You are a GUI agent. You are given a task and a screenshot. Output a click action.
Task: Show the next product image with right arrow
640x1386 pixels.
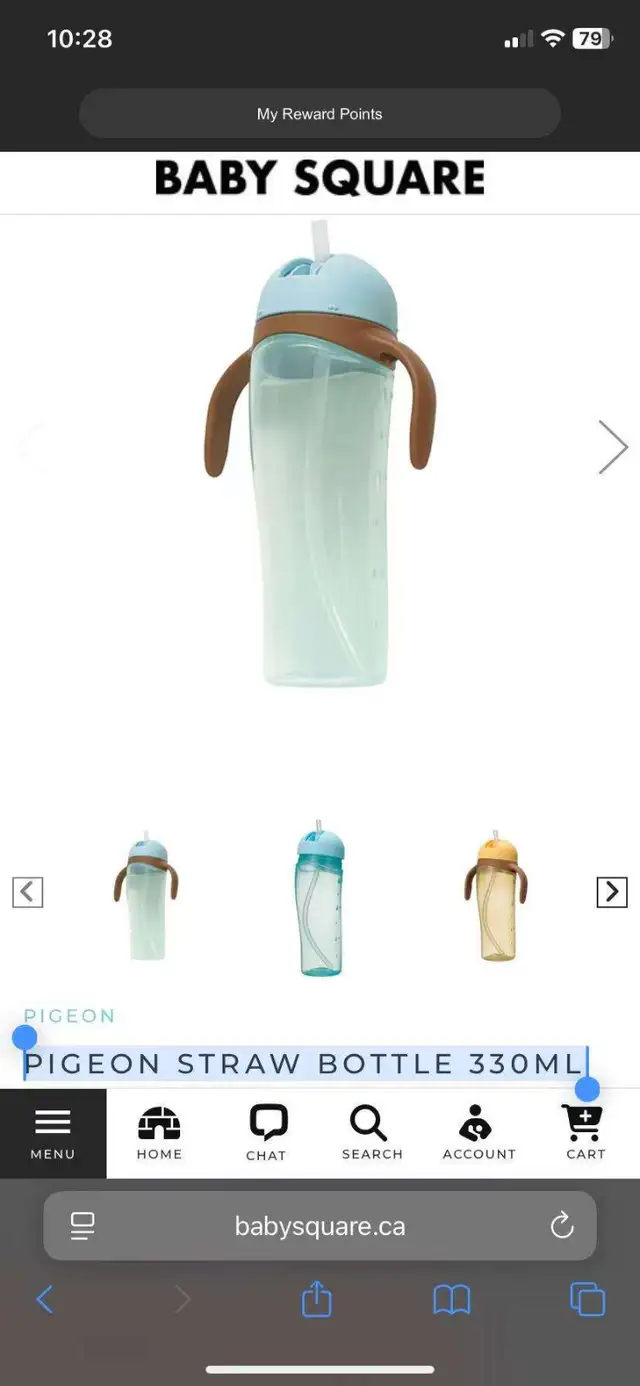pos(612,446)
